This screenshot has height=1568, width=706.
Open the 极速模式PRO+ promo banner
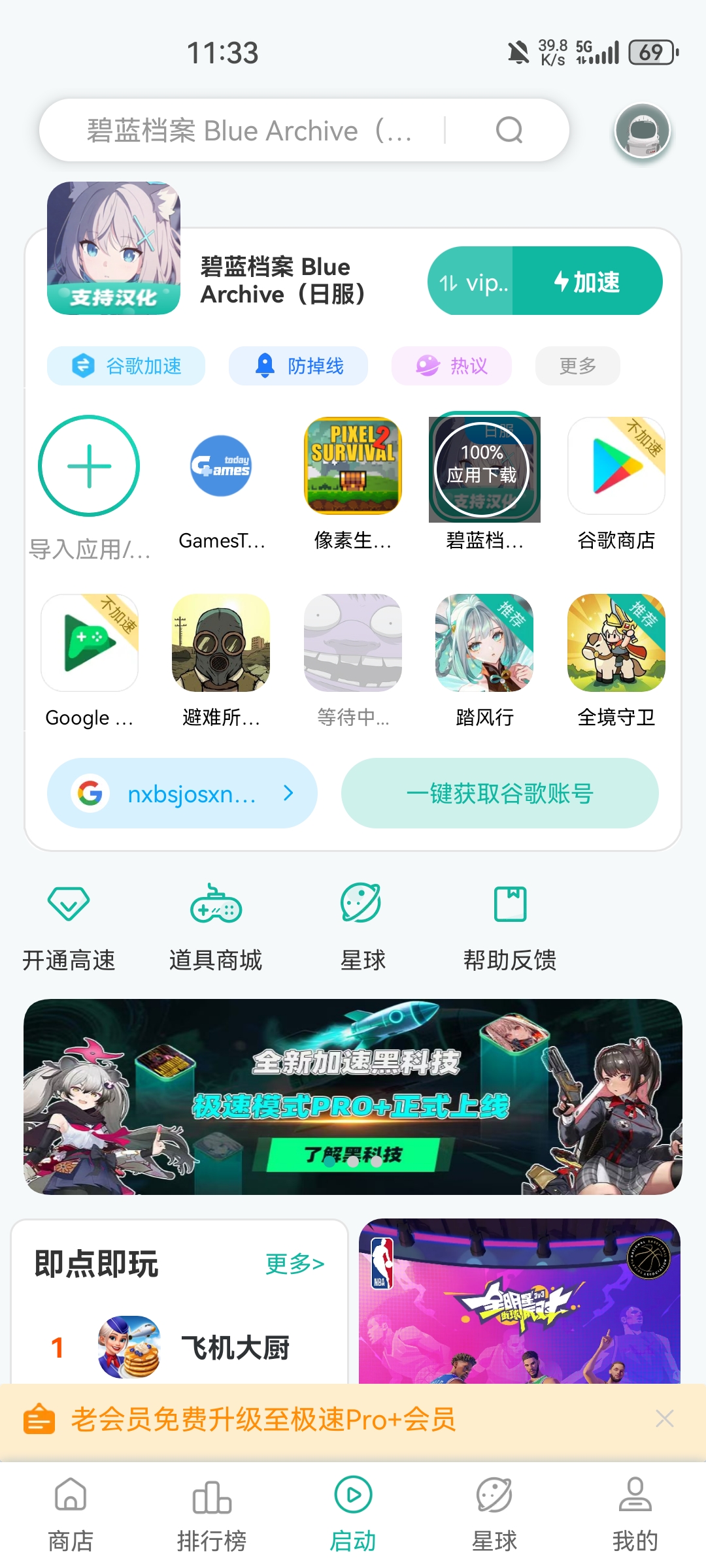click(x=353, y=1096)
